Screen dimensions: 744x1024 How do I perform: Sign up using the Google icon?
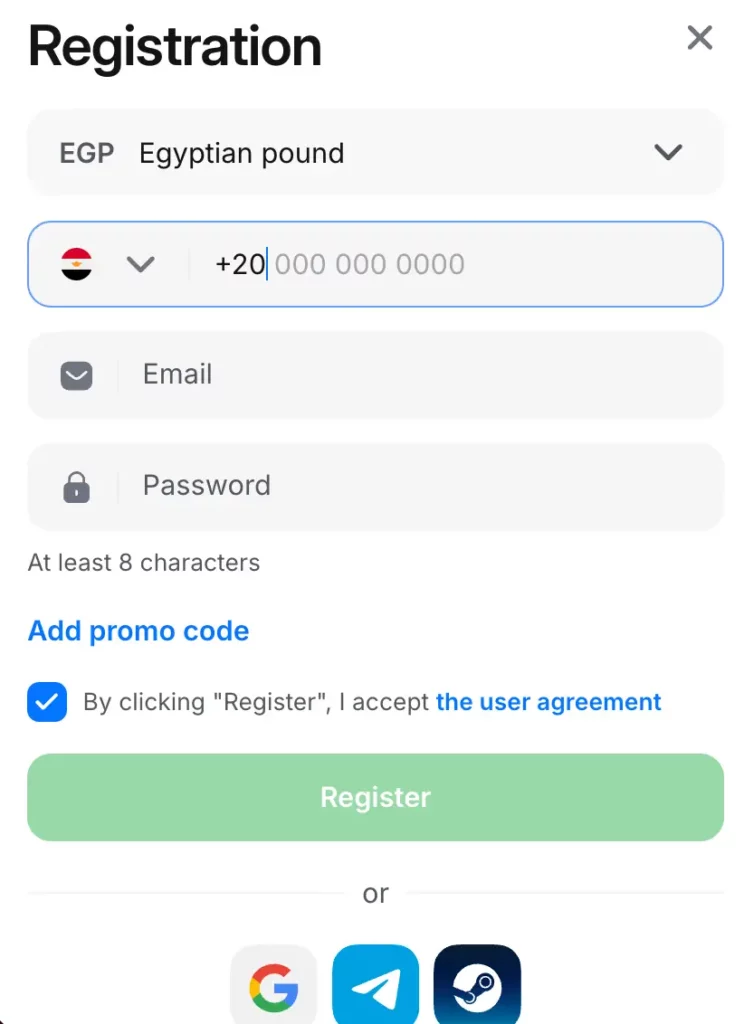coord(274,988)
